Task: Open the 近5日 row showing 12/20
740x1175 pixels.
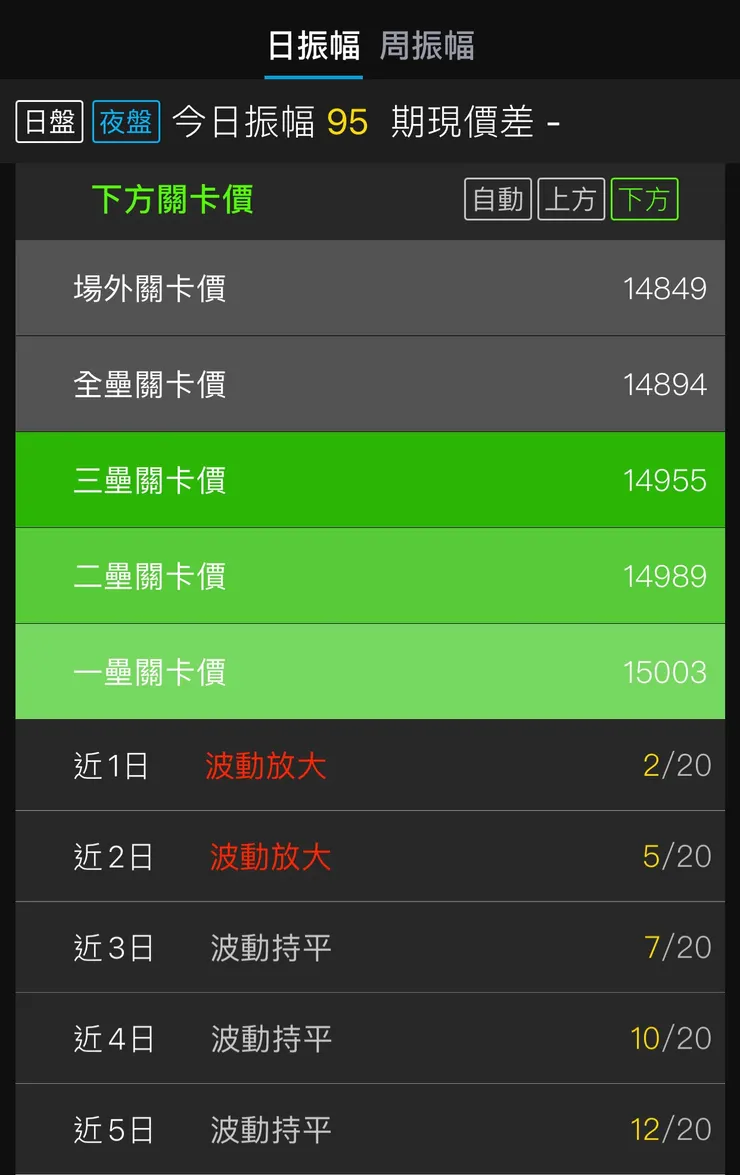Action: pyautogui.click(x=370, y=1129)
